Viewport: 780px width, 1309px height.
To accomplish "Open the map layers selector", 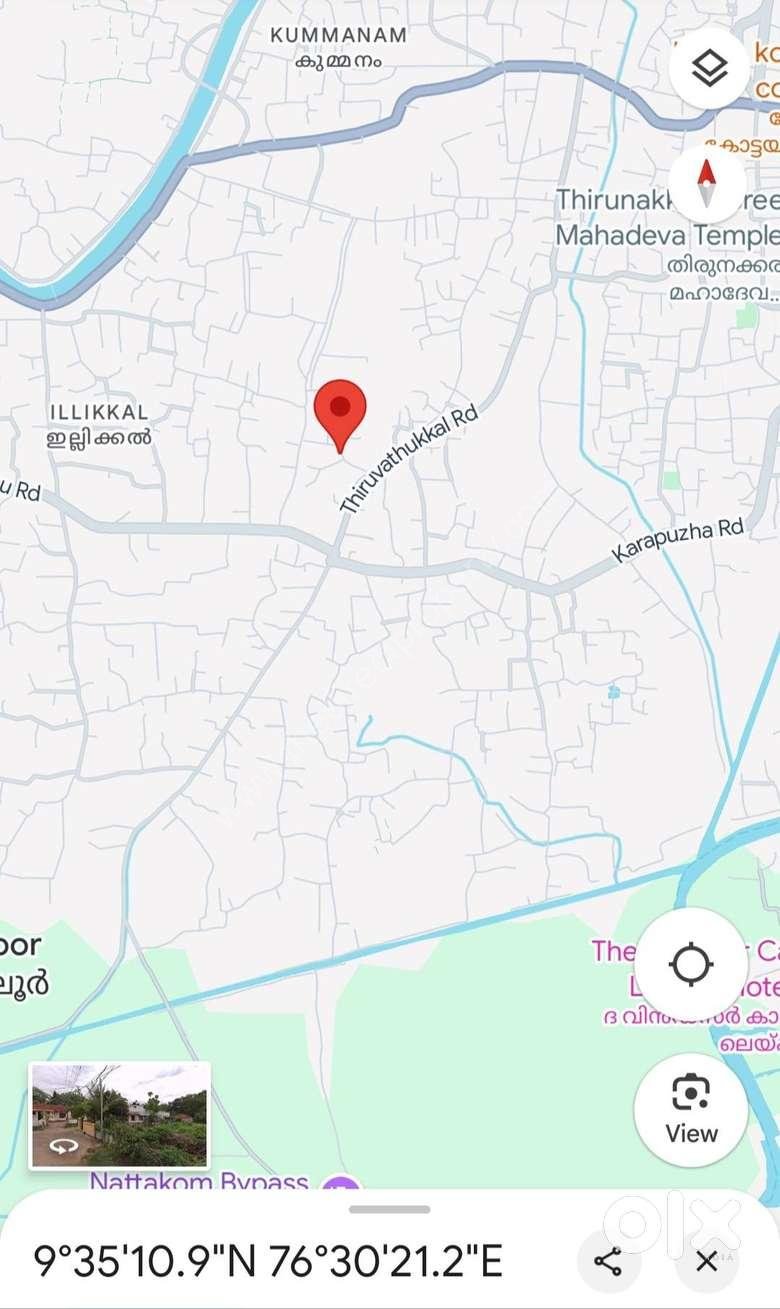I will click(x=709, y=68).
